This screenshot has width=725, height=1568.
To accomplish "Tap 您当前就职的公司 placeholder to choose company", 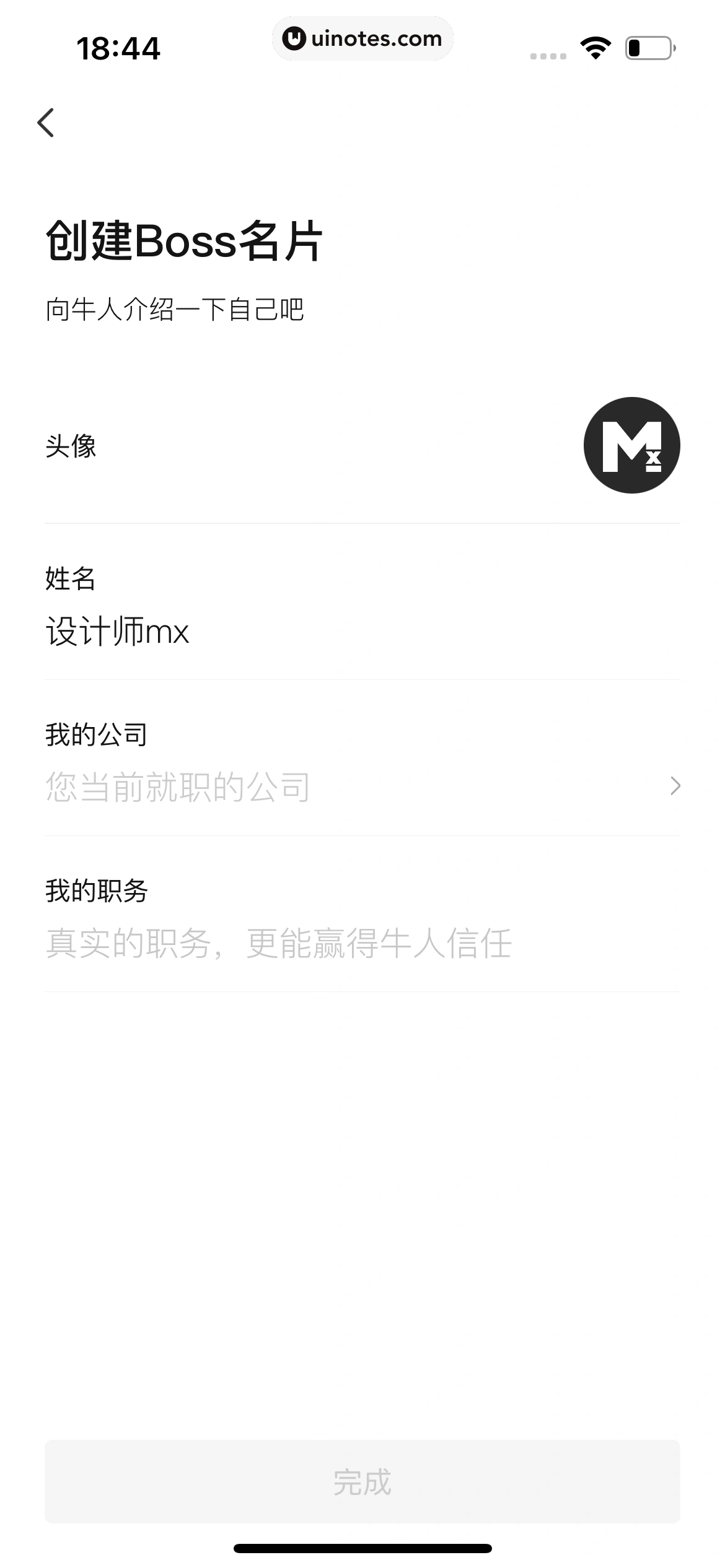I will [x=178, y=787].
